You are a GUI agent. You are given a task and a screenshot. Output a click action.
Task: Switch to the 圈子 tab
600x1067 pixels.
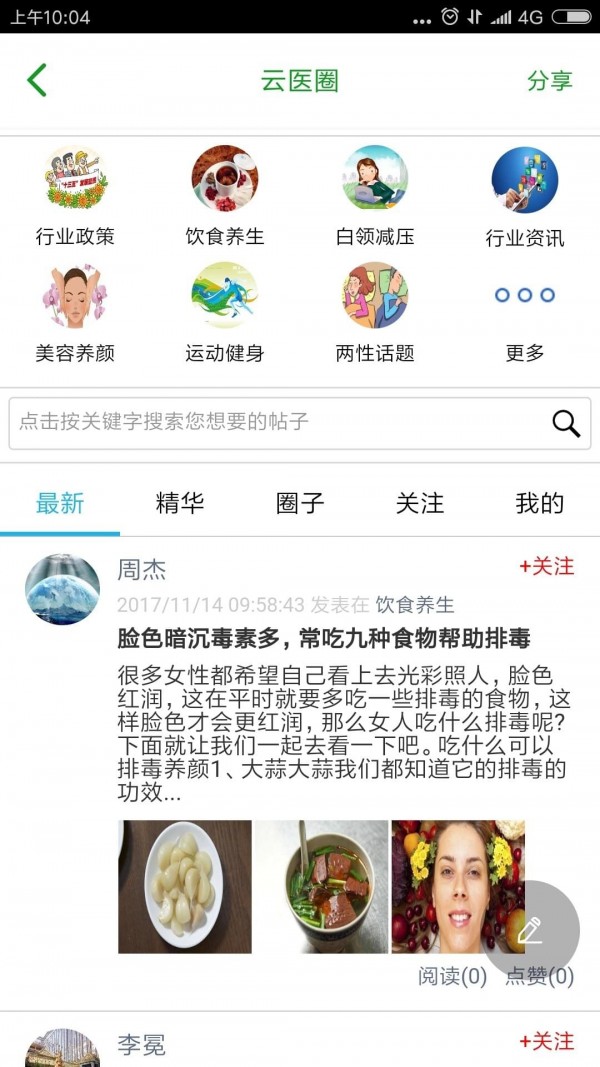pos(300,503)
